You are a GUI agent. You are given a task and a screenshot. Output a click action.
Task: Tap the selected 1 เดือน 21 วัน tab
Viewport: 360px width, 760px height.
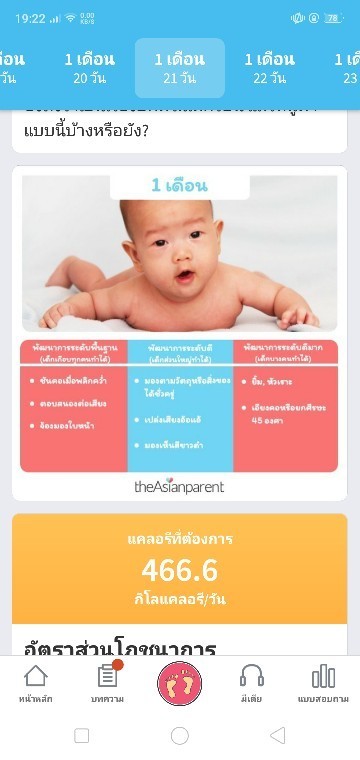(180, 68)
